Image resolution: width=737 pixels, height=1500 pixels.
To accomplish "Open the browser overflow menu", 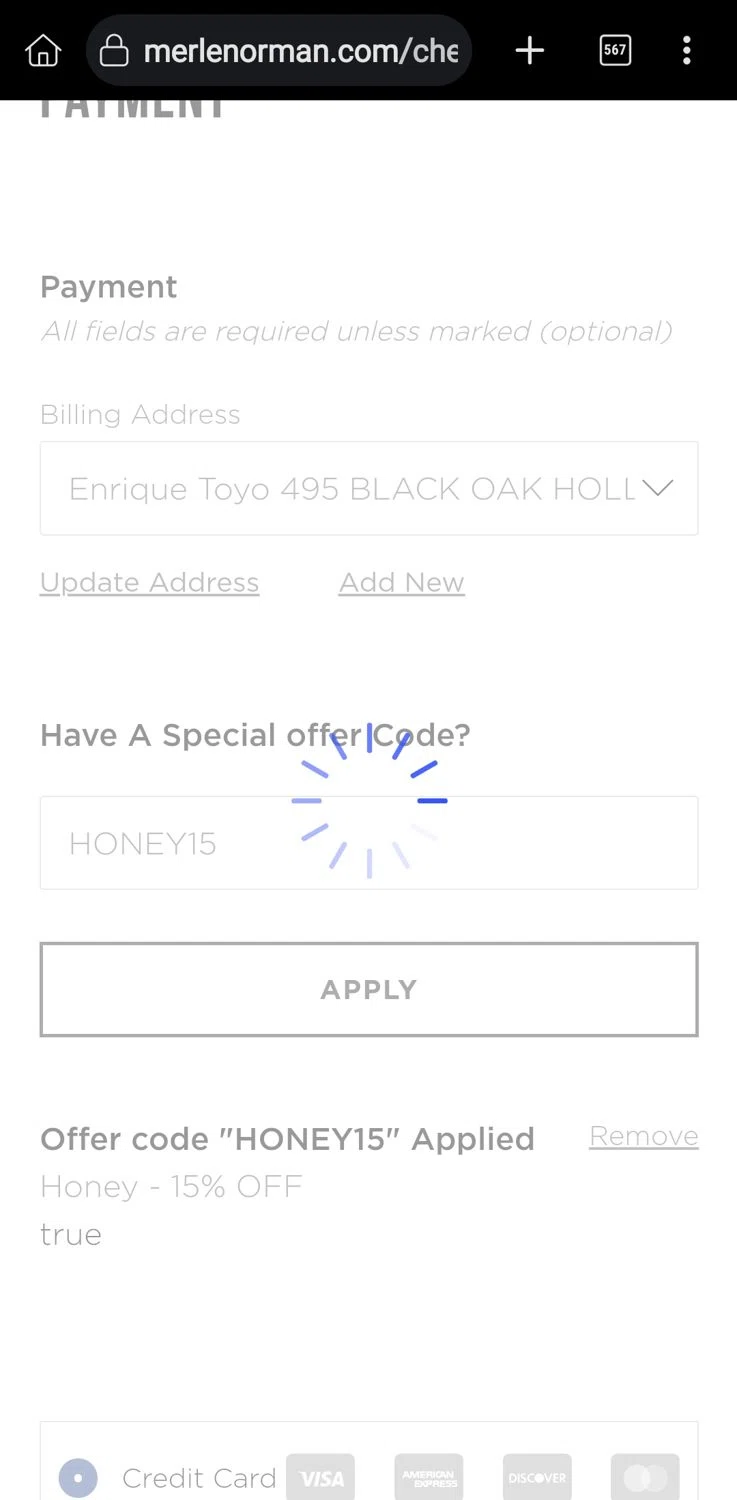I will pyautogui.click(x=686, y=50).
